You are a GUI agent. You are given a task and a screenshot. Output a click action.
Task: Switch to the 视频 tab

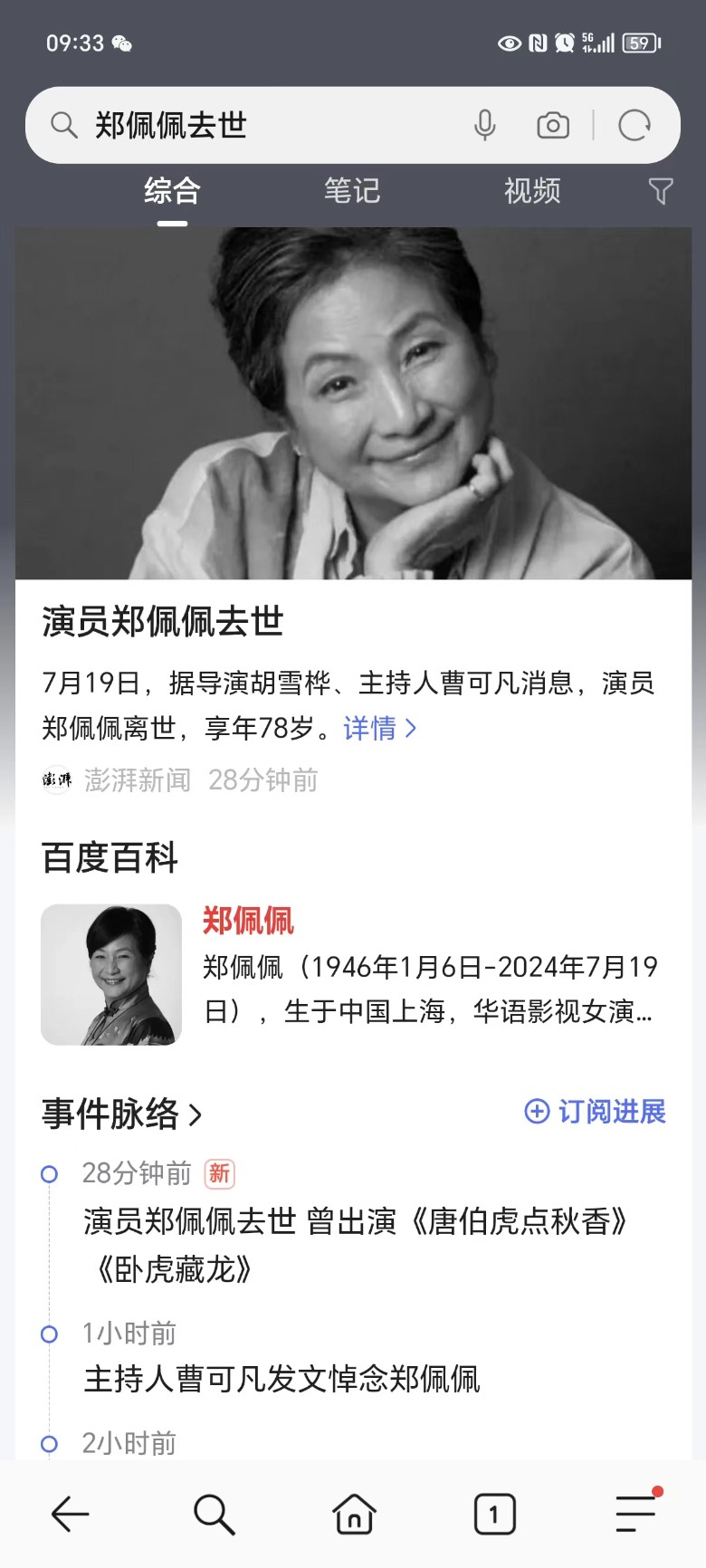pos(532,191)
